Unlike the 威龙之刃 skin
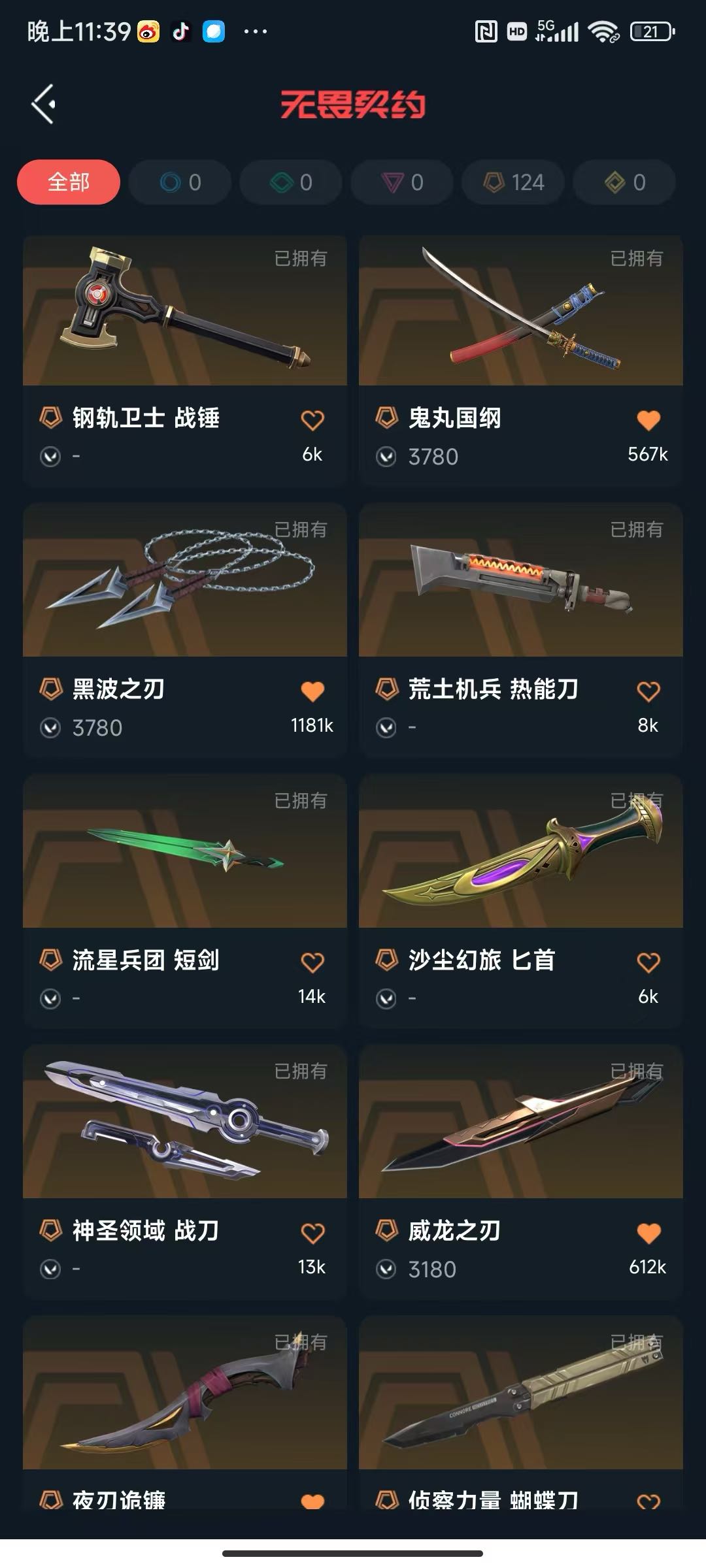 [x=648, y=1233]
